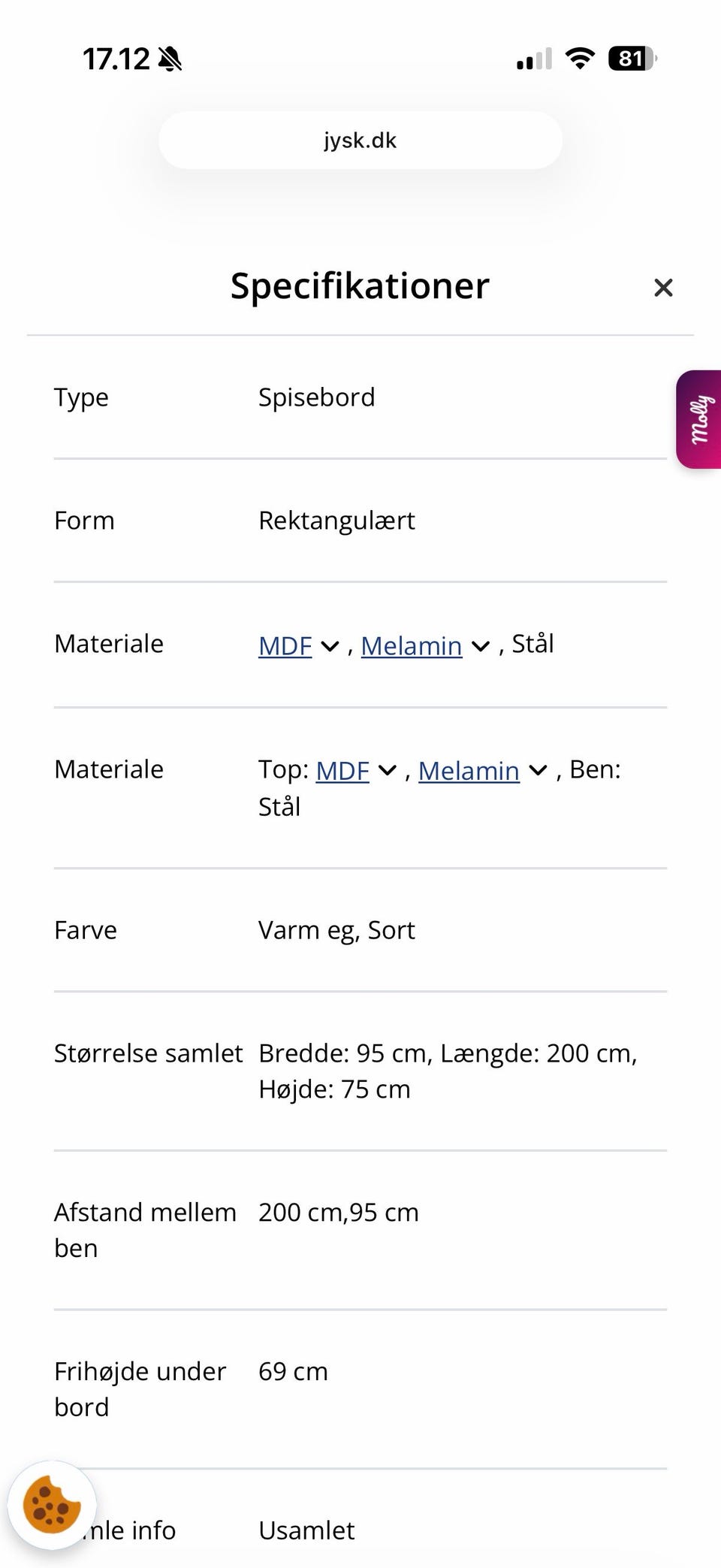The width and height of the screenshot is (721, 1568).
Task: Tap the Wi-Fi icon in status bar
Action: 578,58
